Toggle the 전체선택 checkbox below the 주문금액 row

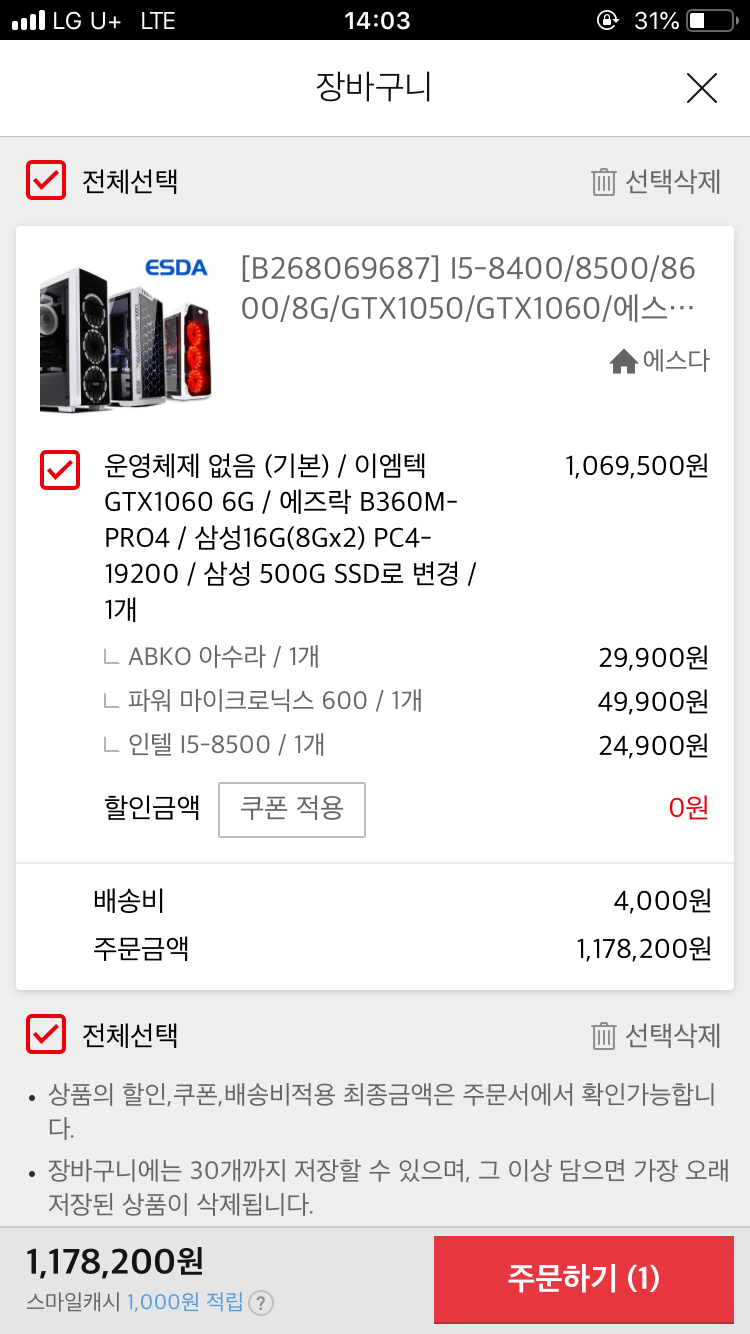pyautogui.click(x=46, y=1035)
